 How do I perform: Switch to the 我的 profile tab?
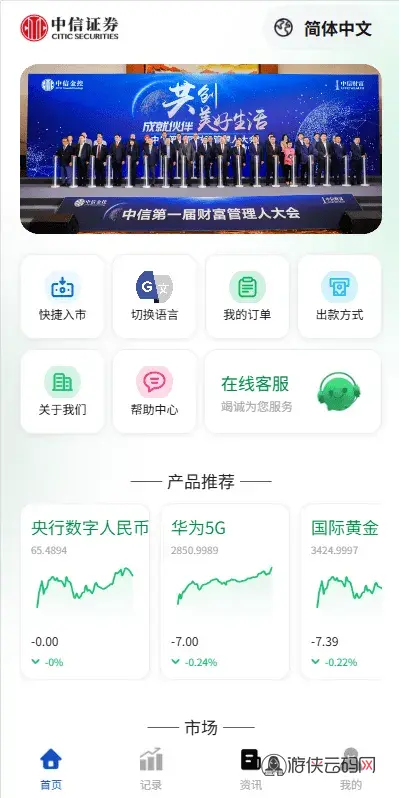click(351, 768)
